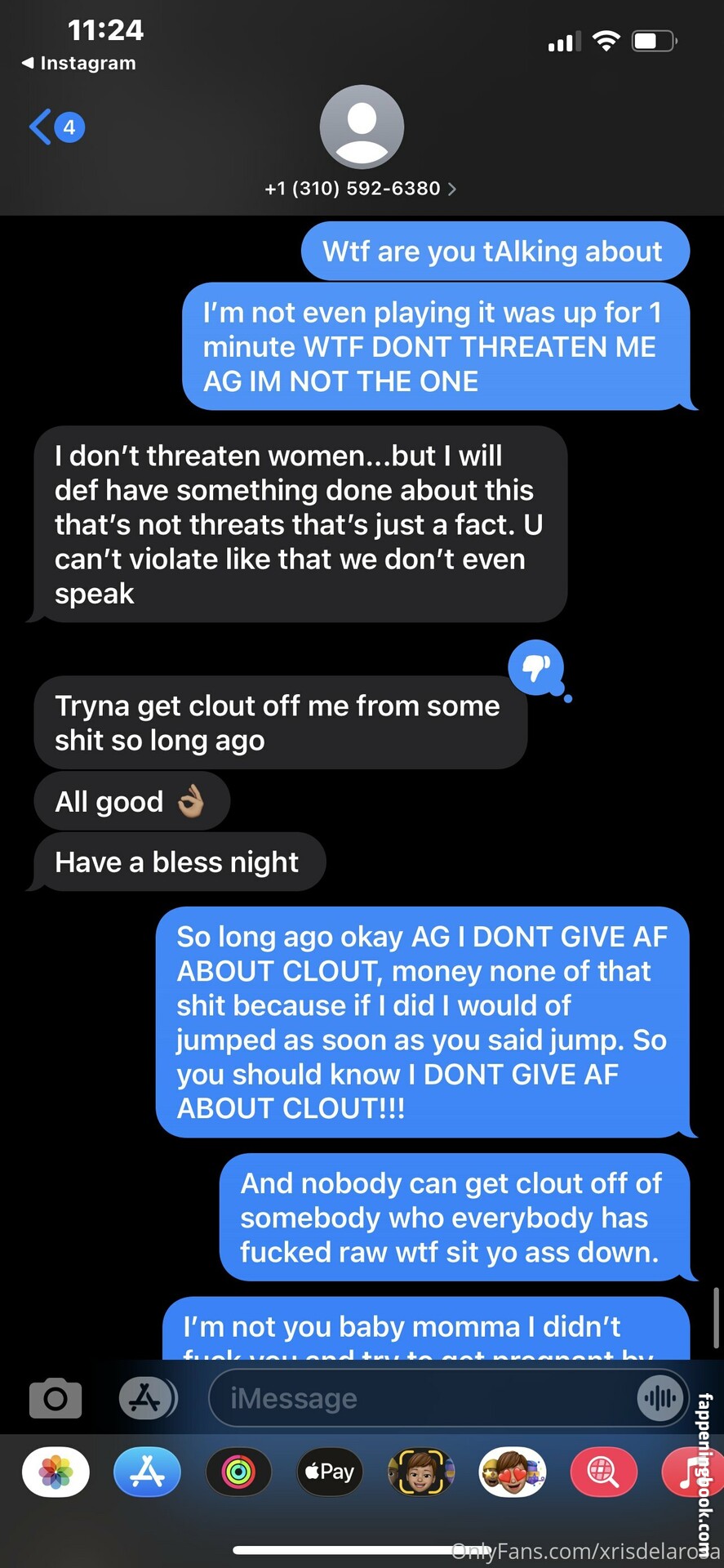Viewport: 724px width, 1568px height.
Task: Open Apple Pay in the drawer
Action: point(330,1472)
